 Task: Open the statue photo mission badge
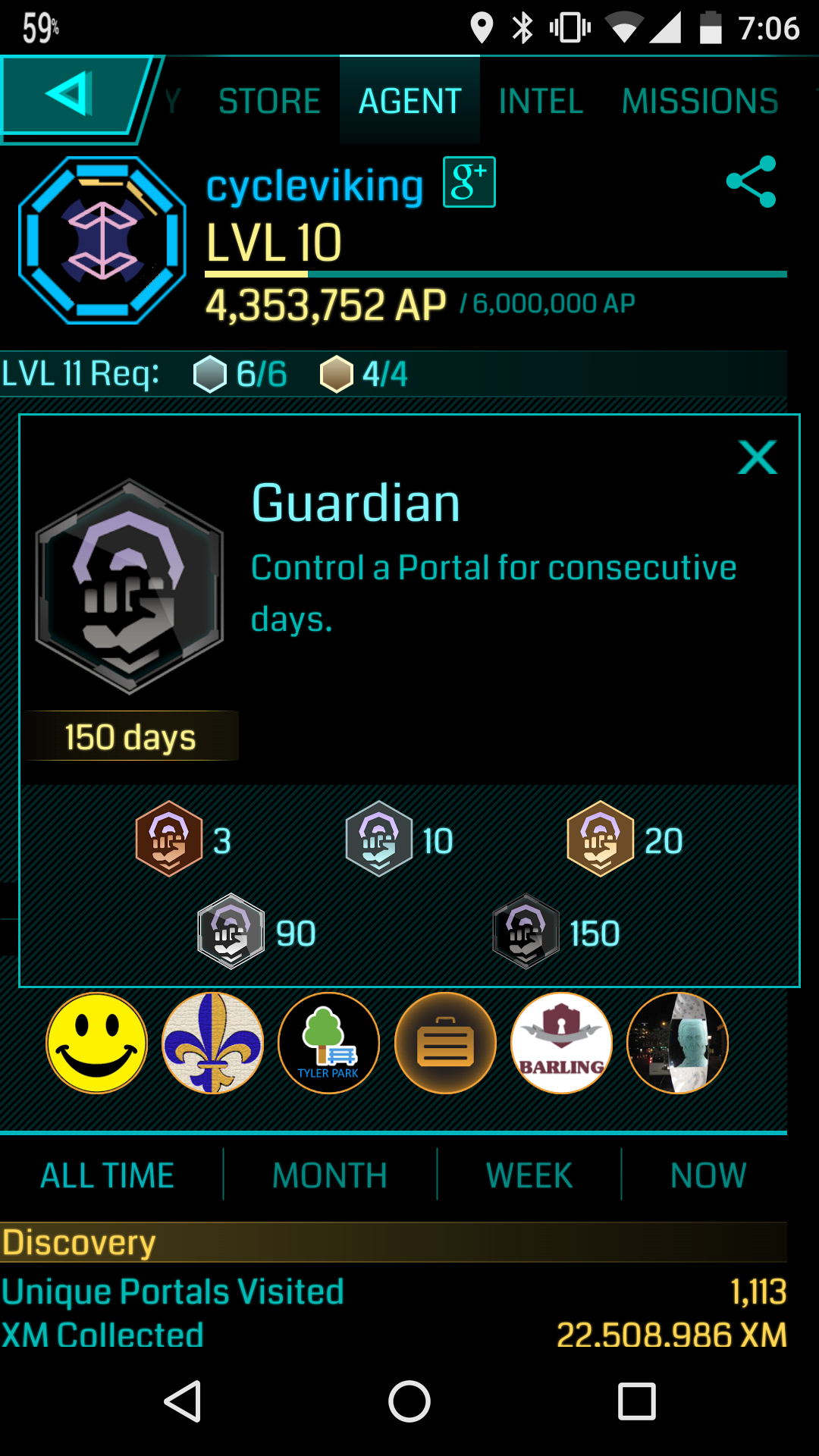pos(677,1043)
